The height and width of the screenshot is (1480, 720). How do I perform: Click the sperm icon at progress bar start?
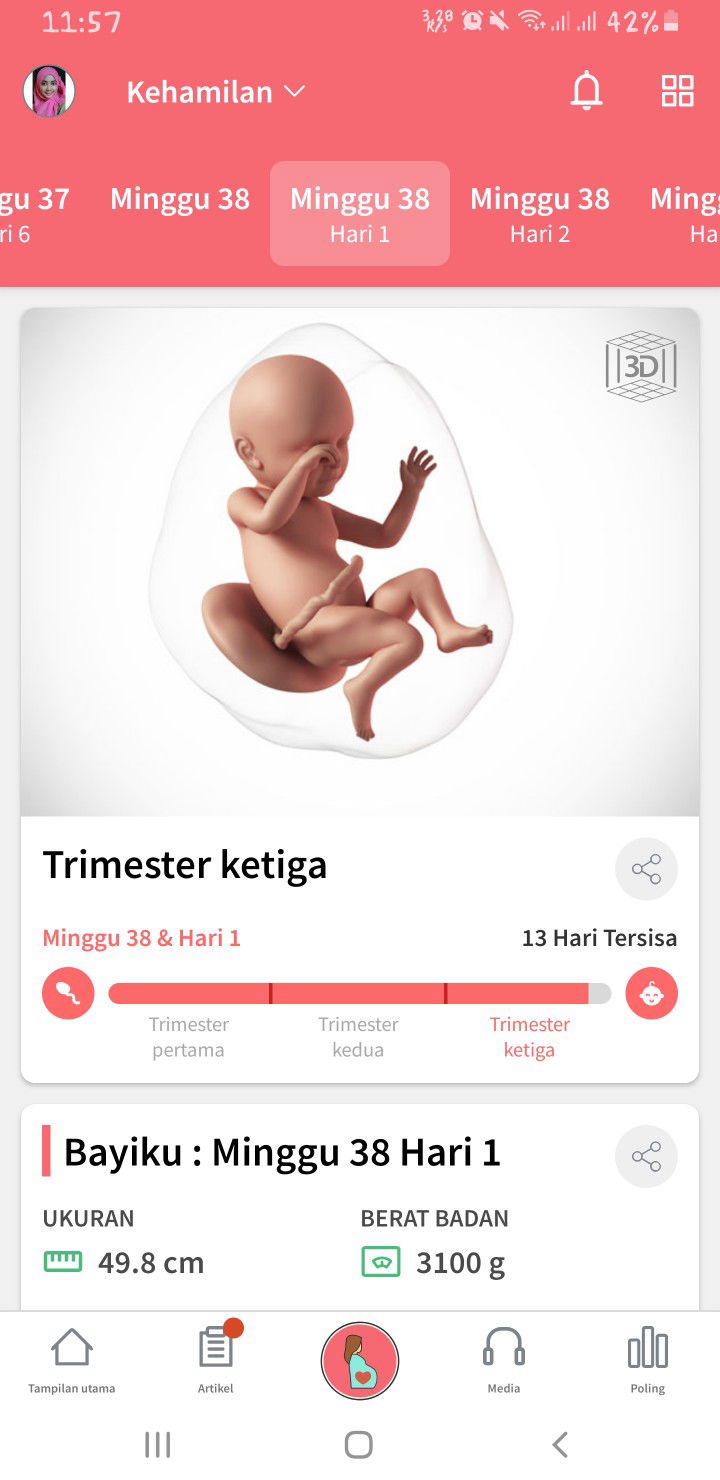coord(67,992)
